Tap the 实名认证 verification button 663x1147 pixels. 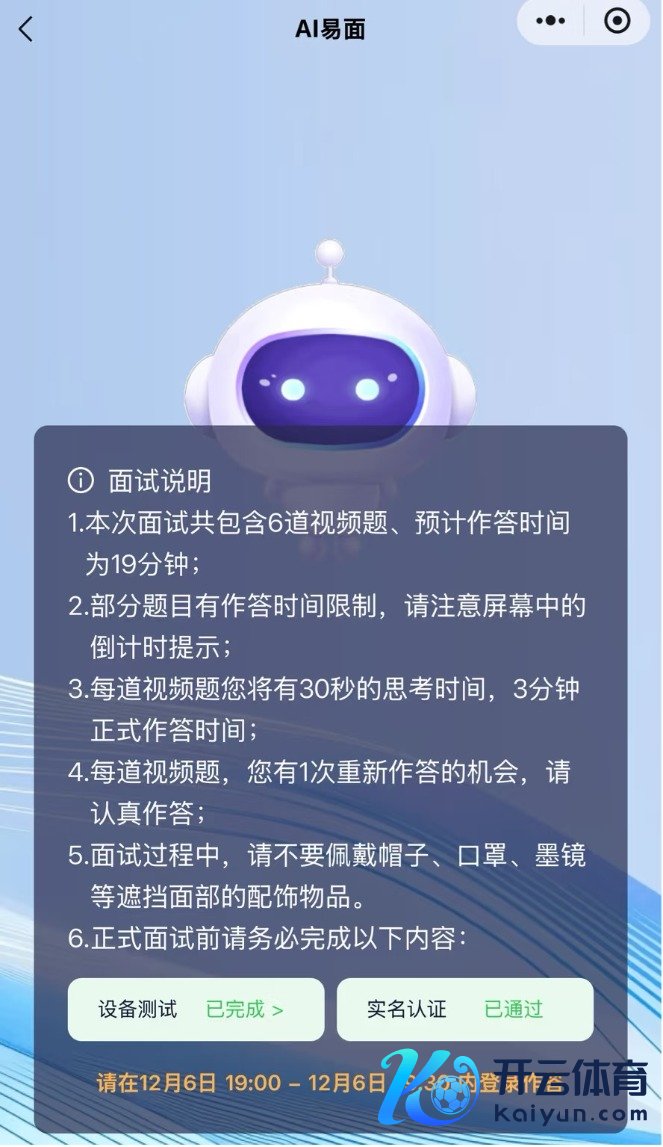464,1009
